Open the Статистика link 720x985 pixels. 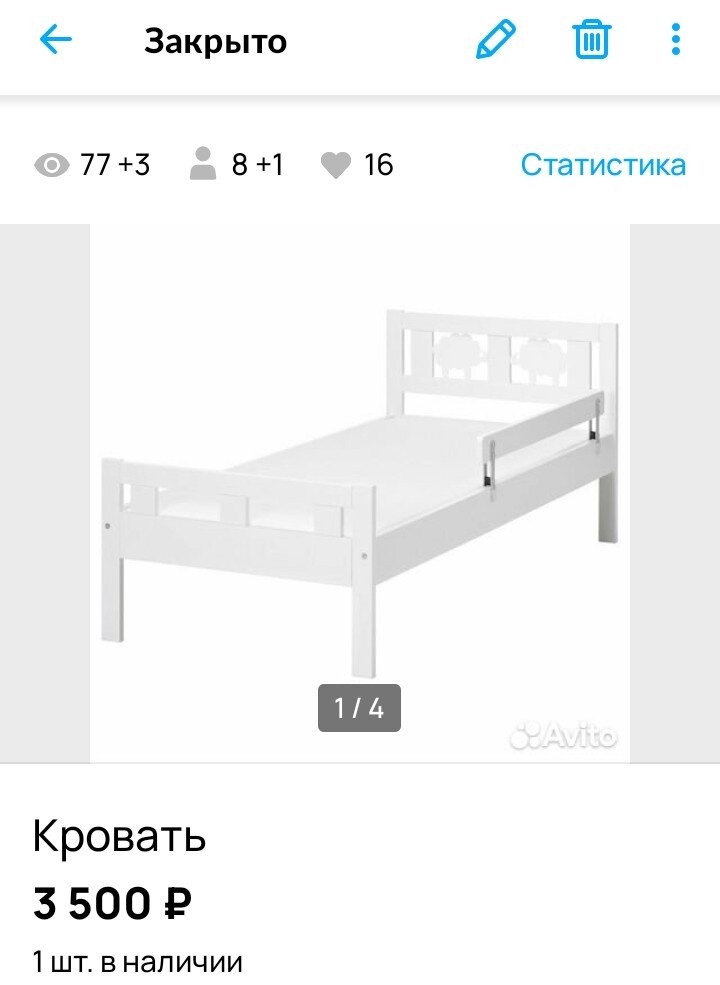click(603, 165)
